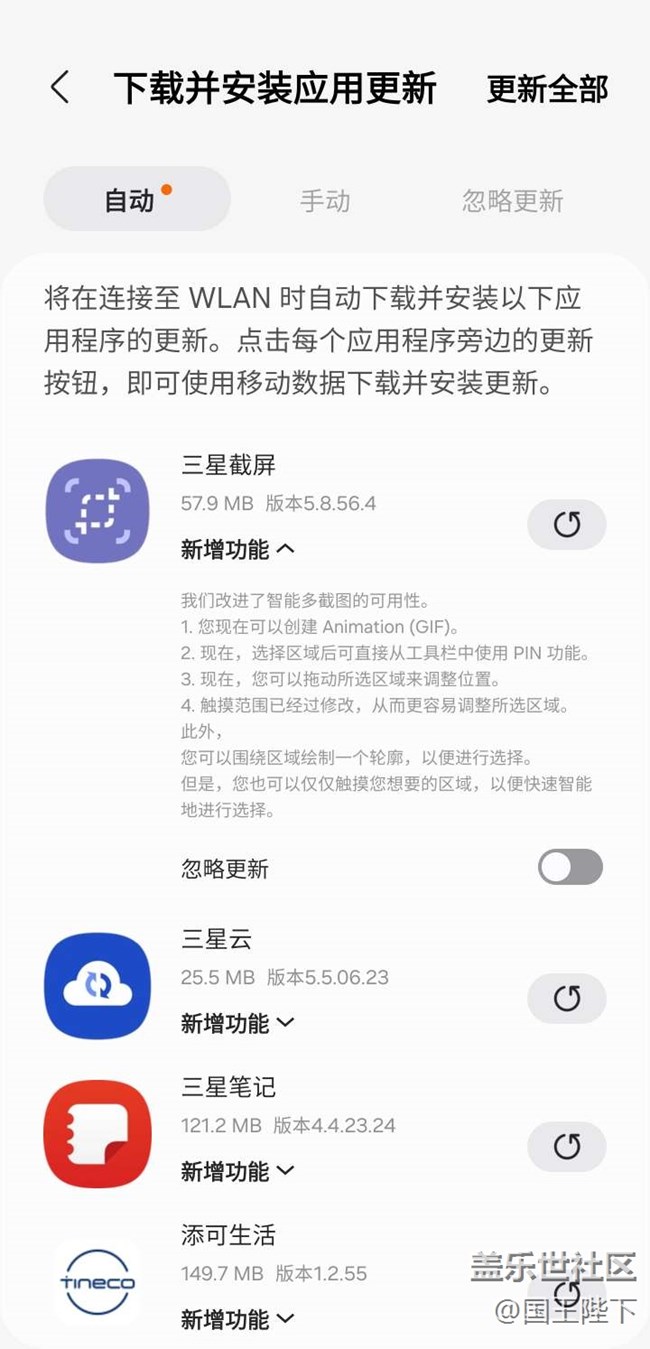650x1349 pixels.
Task: Expand 新增功能 under 三星云
Action: pyautogui.click(x=238, y=1023)
